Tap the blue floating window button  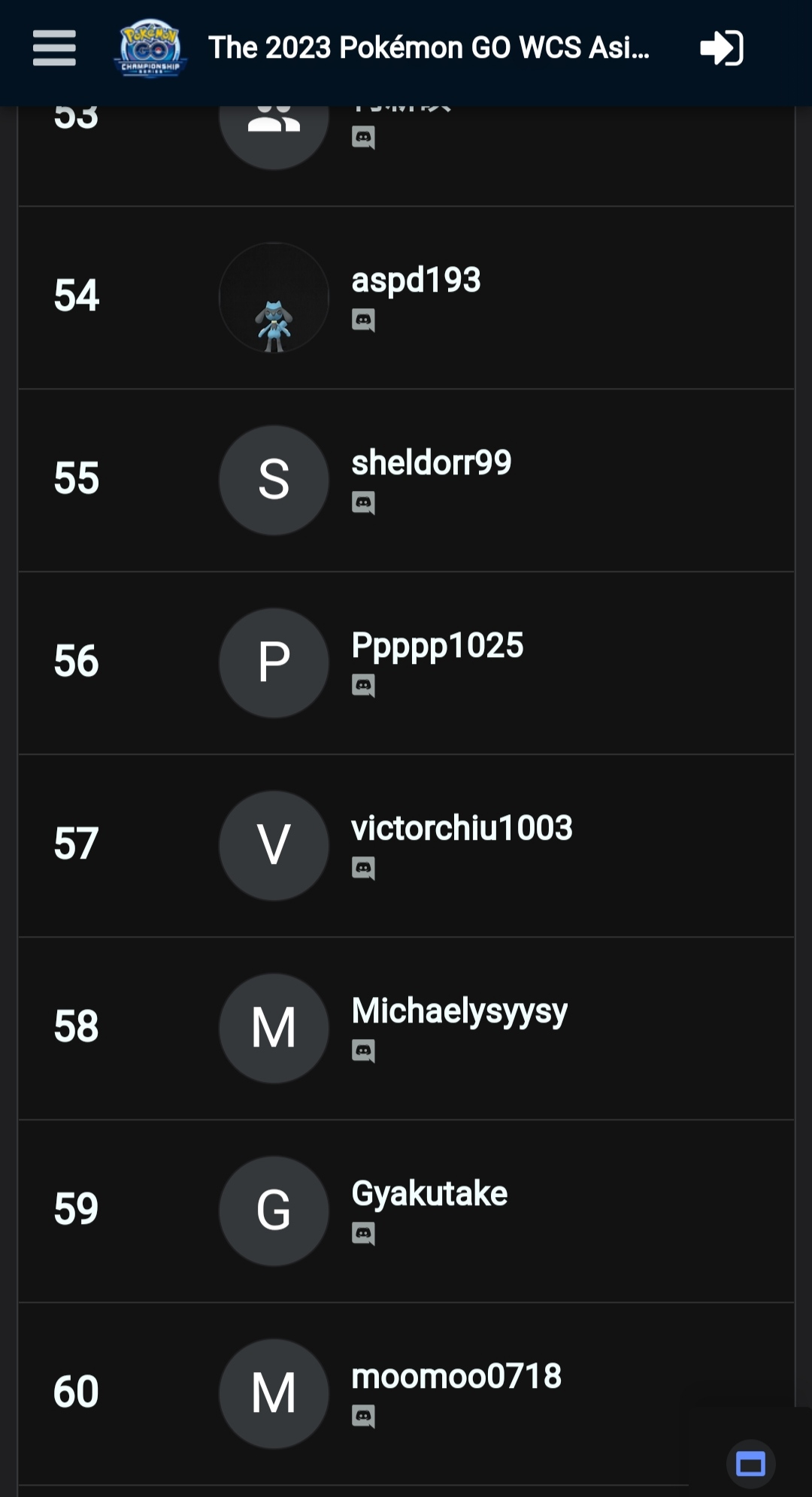click(750, 1464)
